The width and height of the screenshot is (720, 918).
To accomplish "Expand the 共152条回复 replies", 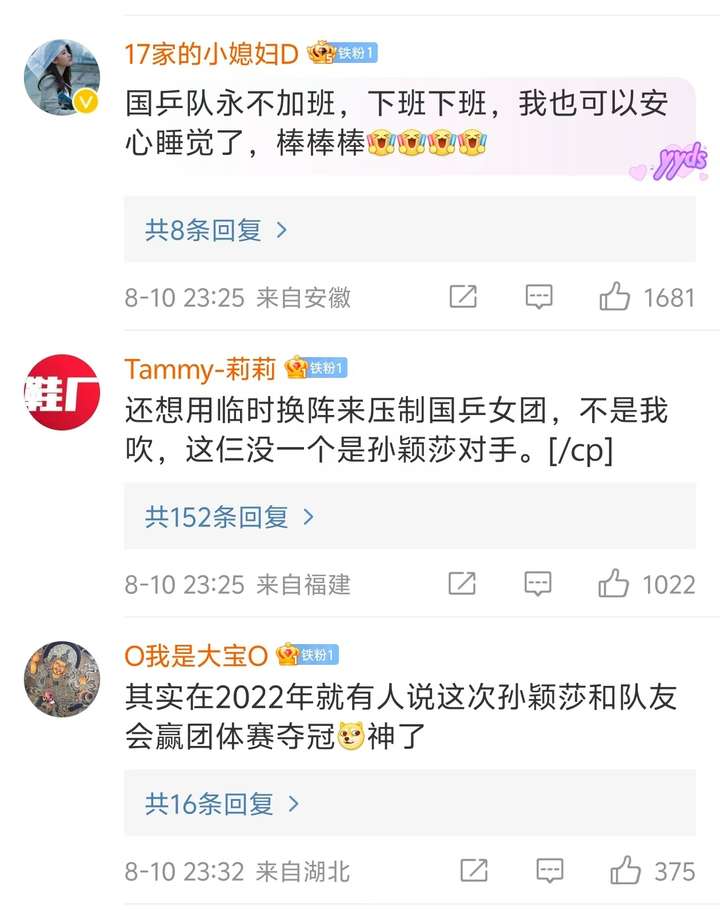I will (x=230, y=517).
